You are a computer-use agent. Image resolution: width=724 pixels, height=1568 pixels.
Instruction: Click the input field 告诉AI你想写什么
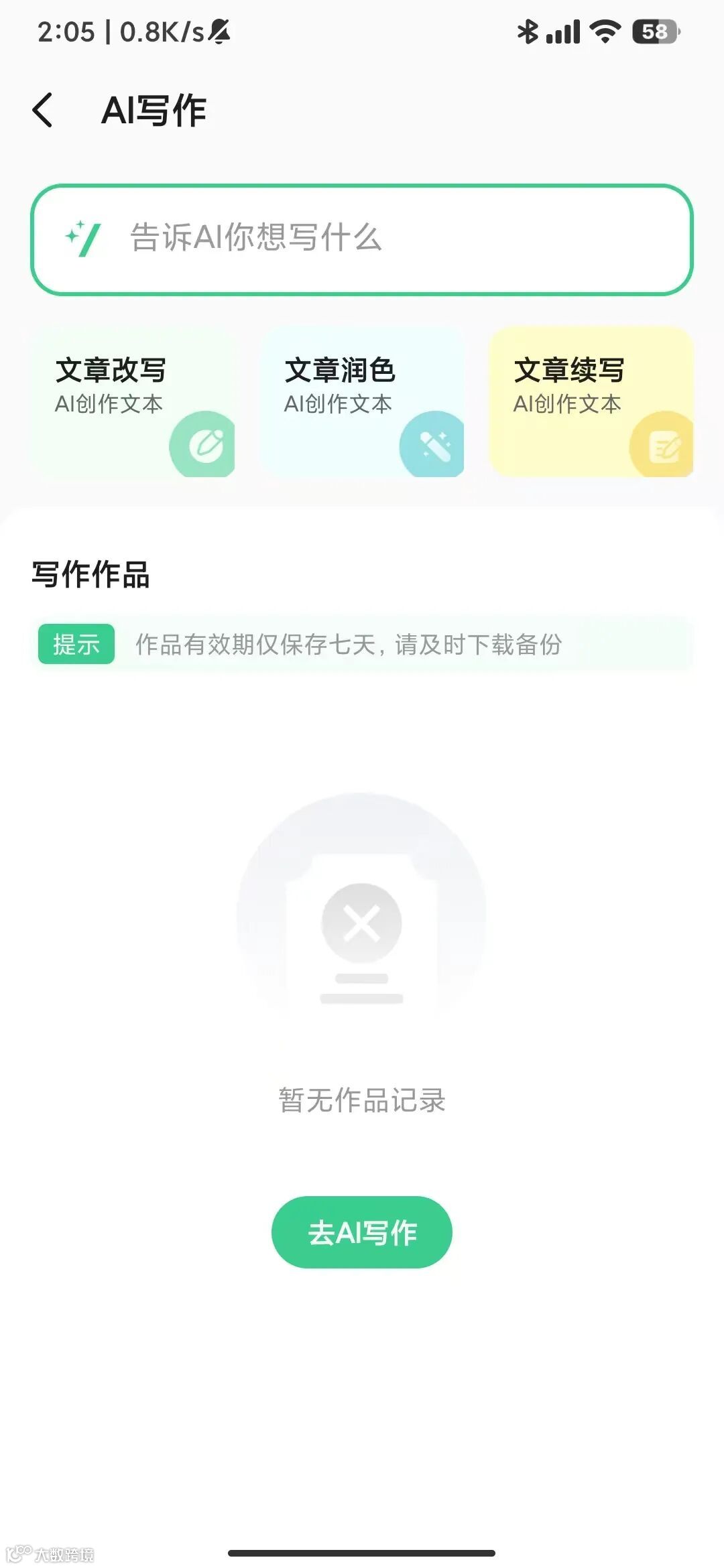coord(362,238)
